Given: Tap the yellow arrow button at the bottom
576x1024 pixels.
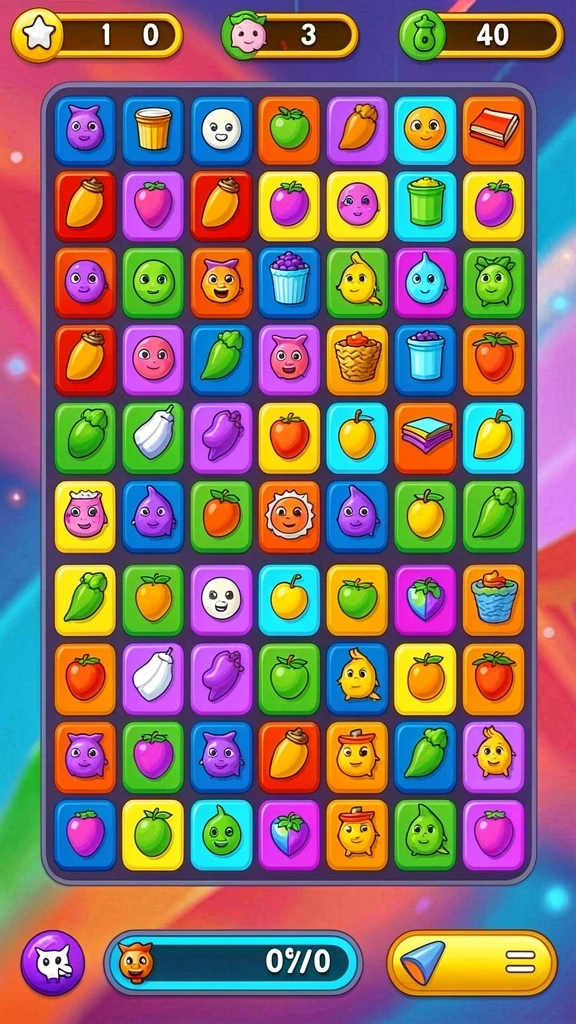Looking at the screenshot, I should pos(472,963).
